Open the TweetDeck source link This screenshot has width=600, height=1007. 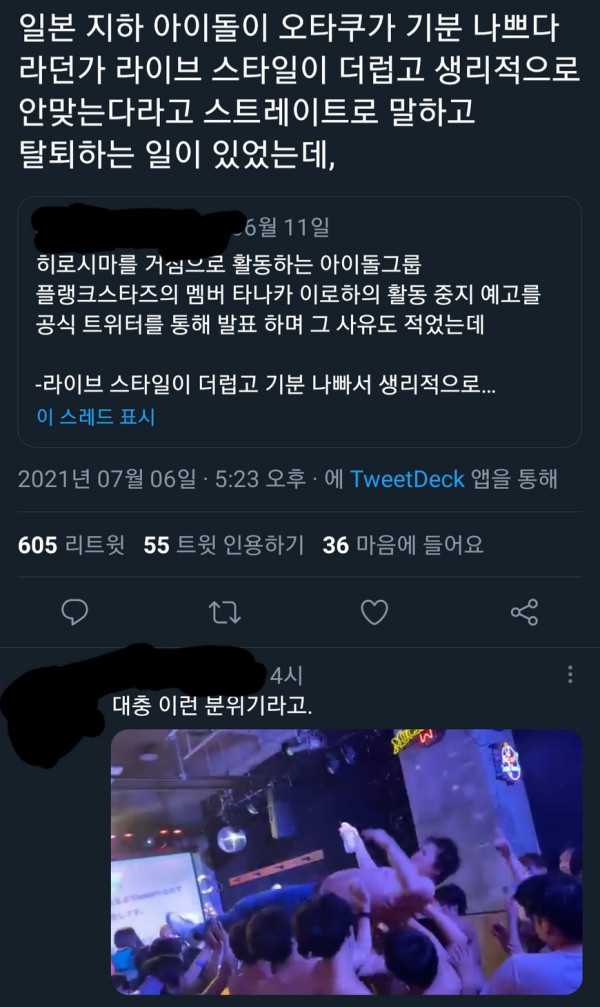[x=407, y=479]
